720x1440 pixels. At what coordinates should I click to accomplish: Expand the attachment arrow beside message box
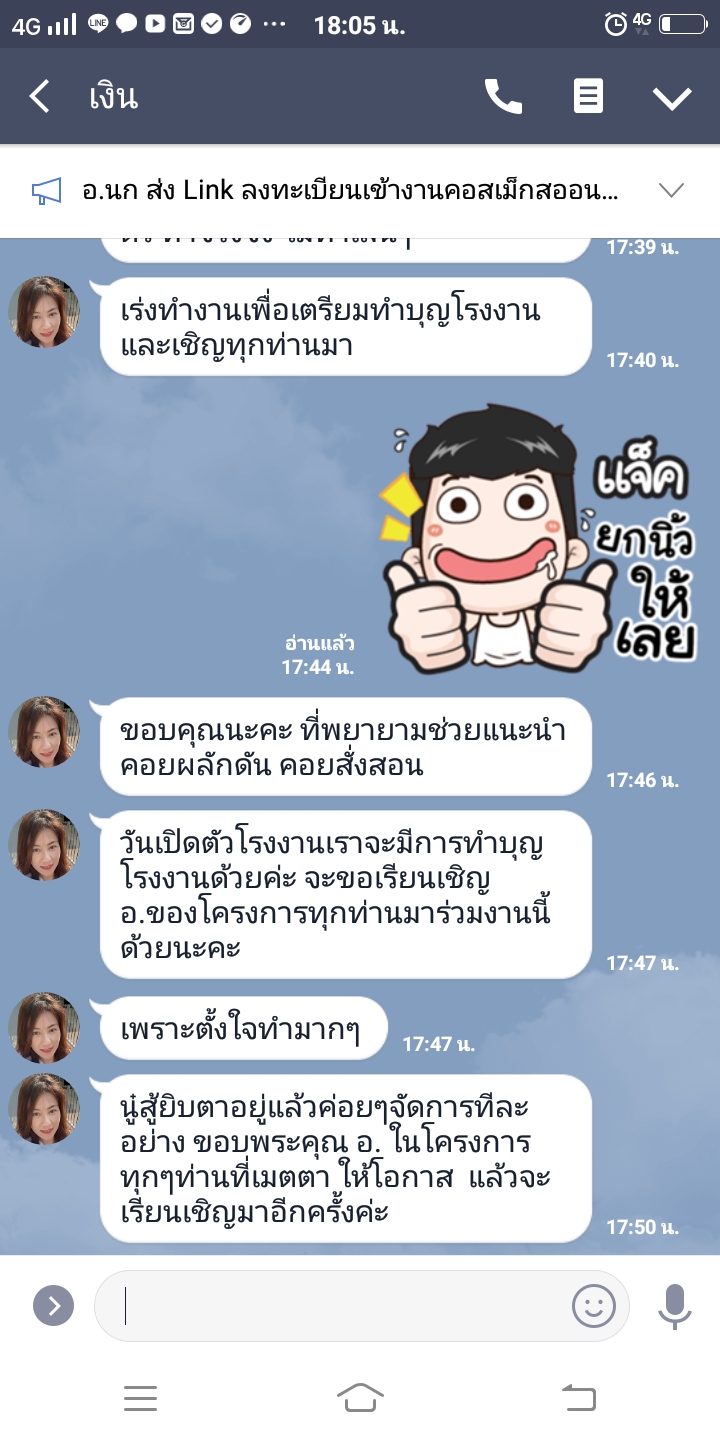pyautogui.click(x=53, y=1305)
